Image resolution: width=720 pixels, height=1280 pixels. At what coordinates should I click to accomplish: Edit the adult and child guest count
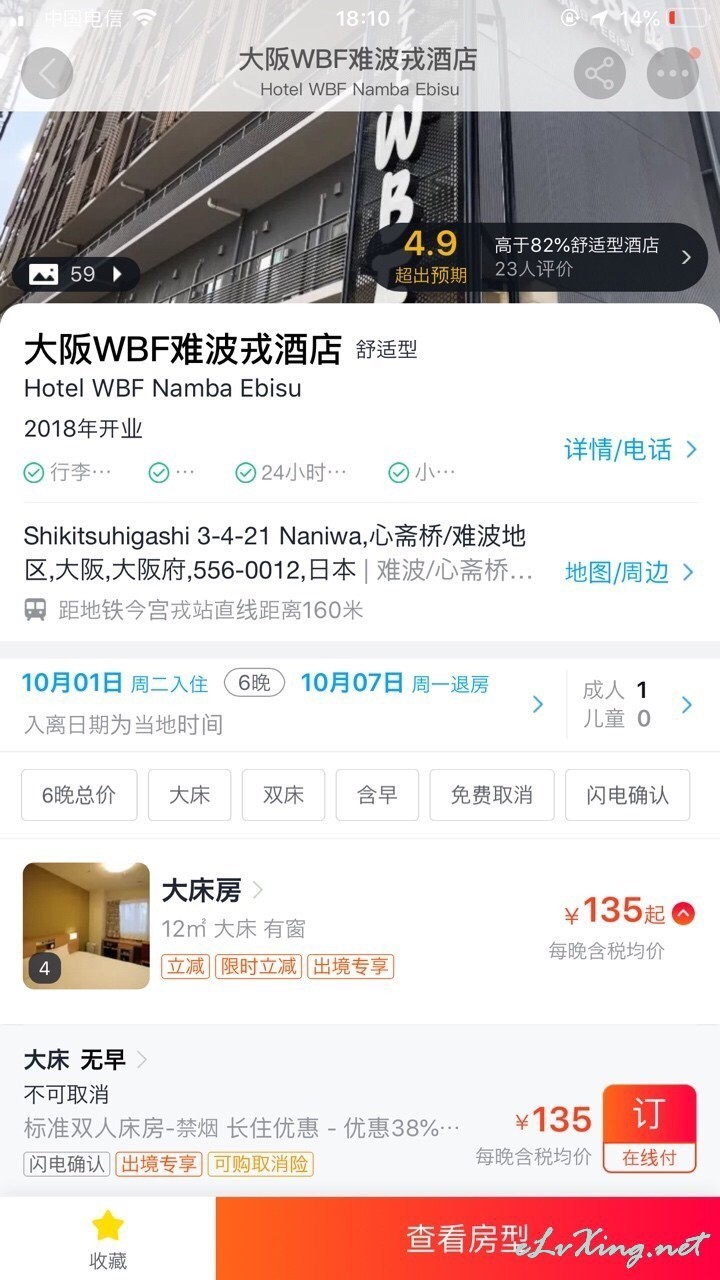coord(638,704)
